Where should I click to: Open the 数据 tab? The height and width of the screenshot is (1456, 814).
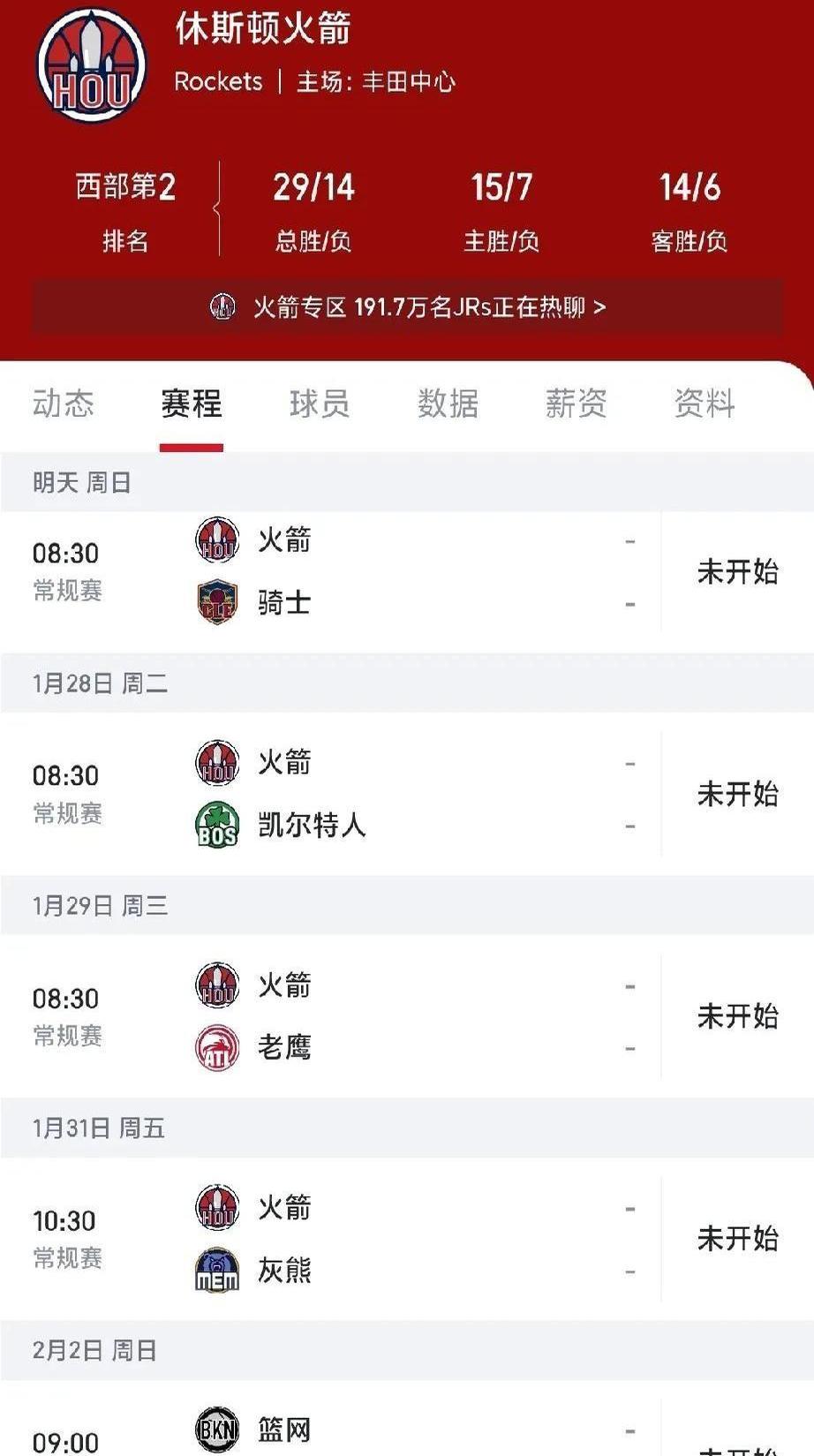coord(447,404)
